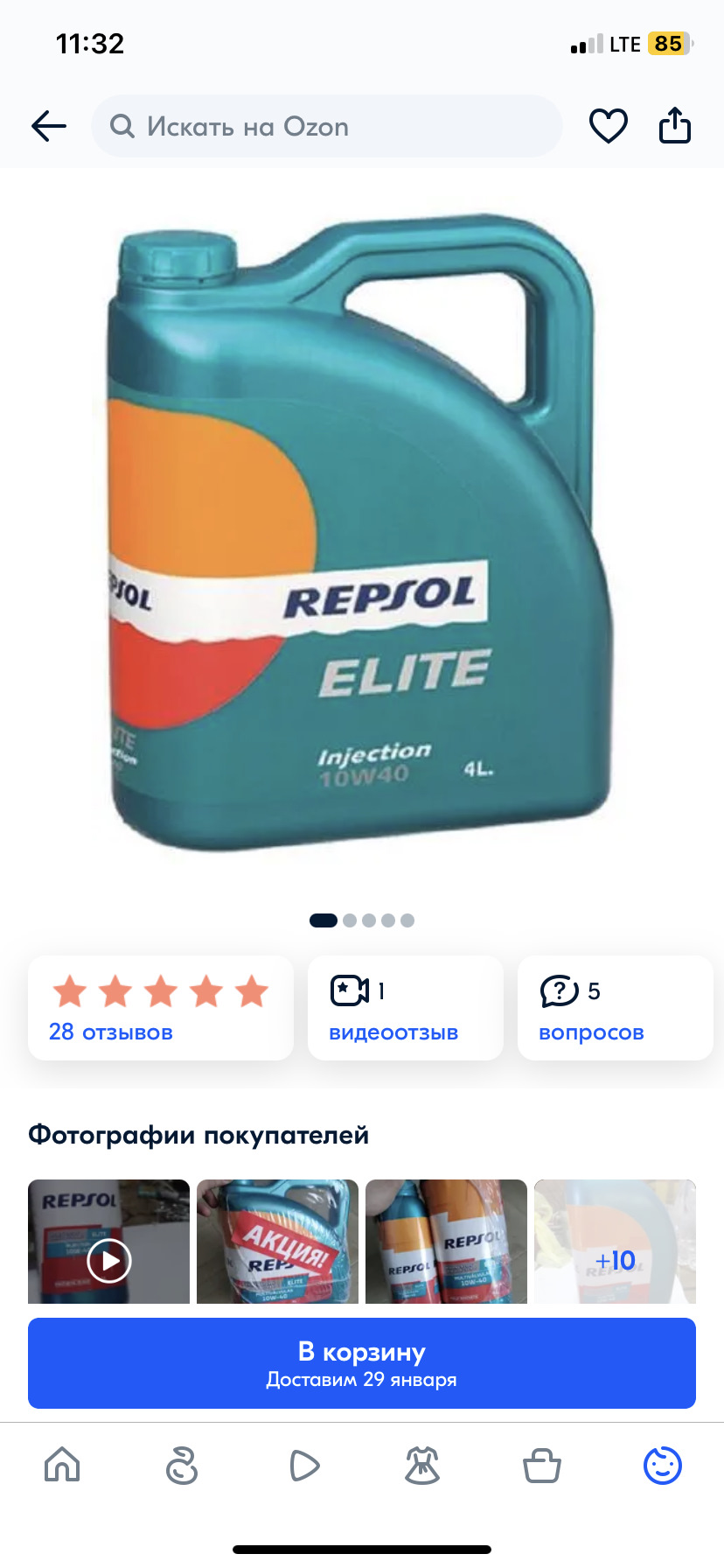Open the Fresh tab in bottom navigation
This screenshot has height=1568, width=724.
pyautogui.click(x=182, y=1465)
